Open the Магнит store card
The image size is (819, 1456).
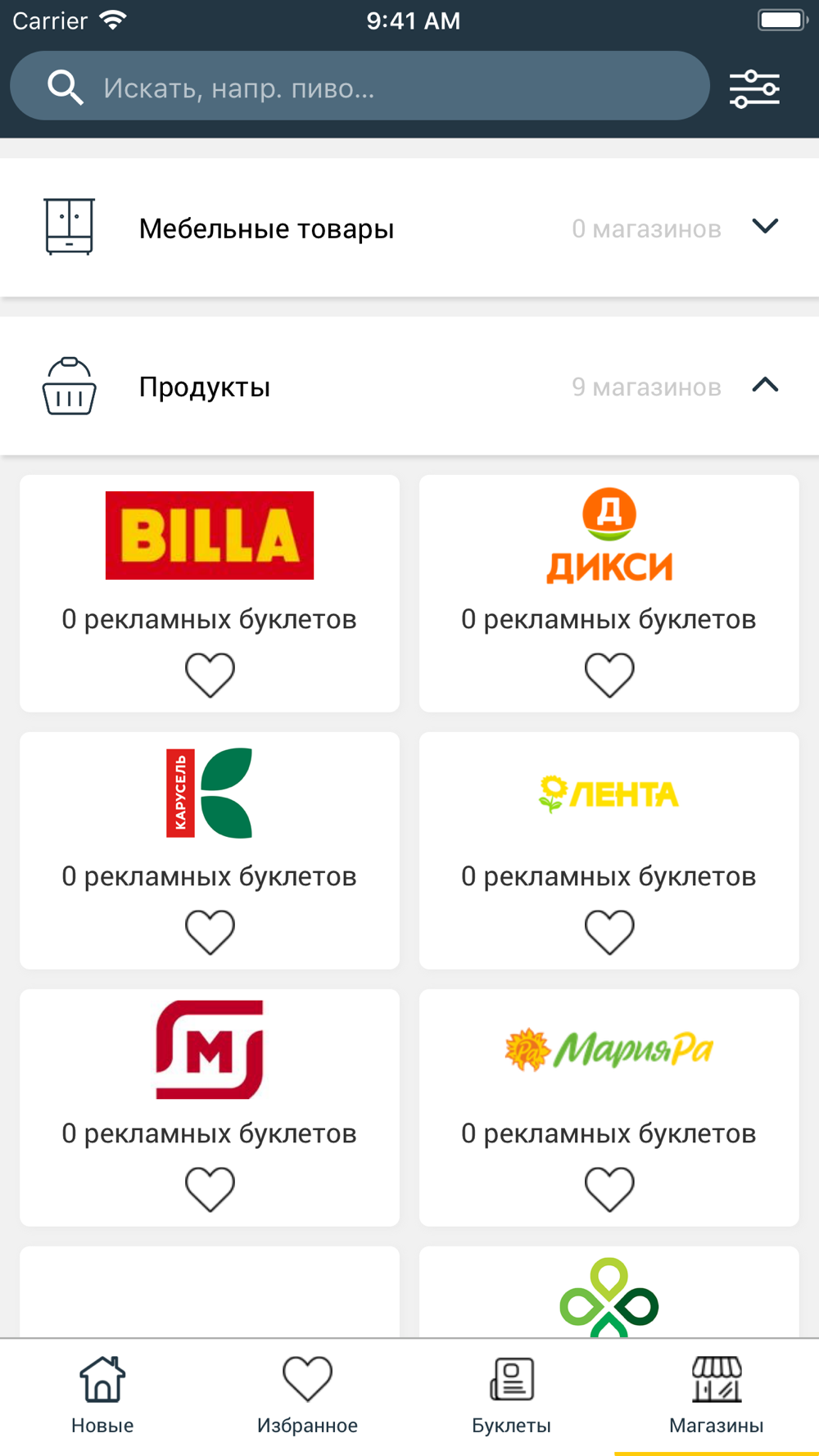(x=210, y=1108)
